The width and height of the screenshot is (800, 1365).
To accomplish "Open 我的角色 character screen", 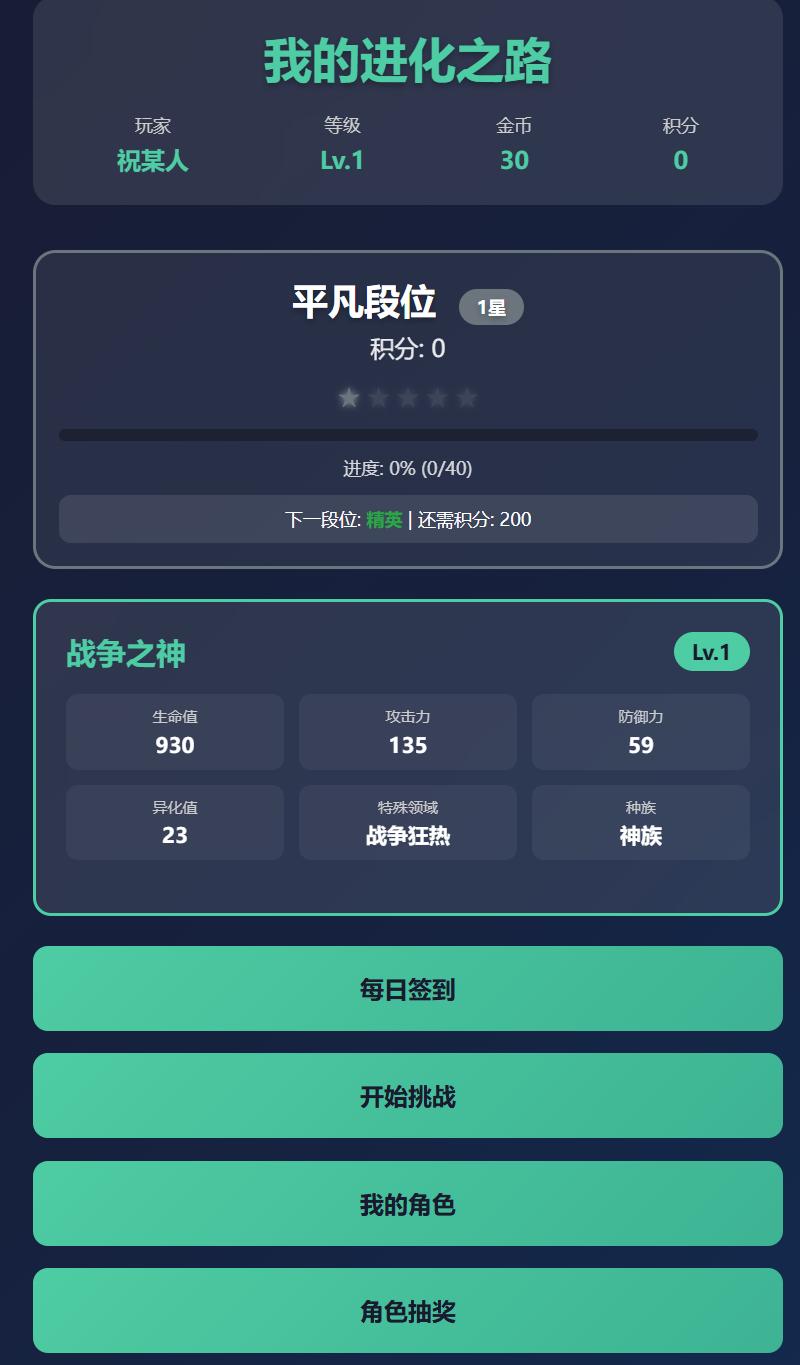I will pyautogui.click(x=407, y=1203).
